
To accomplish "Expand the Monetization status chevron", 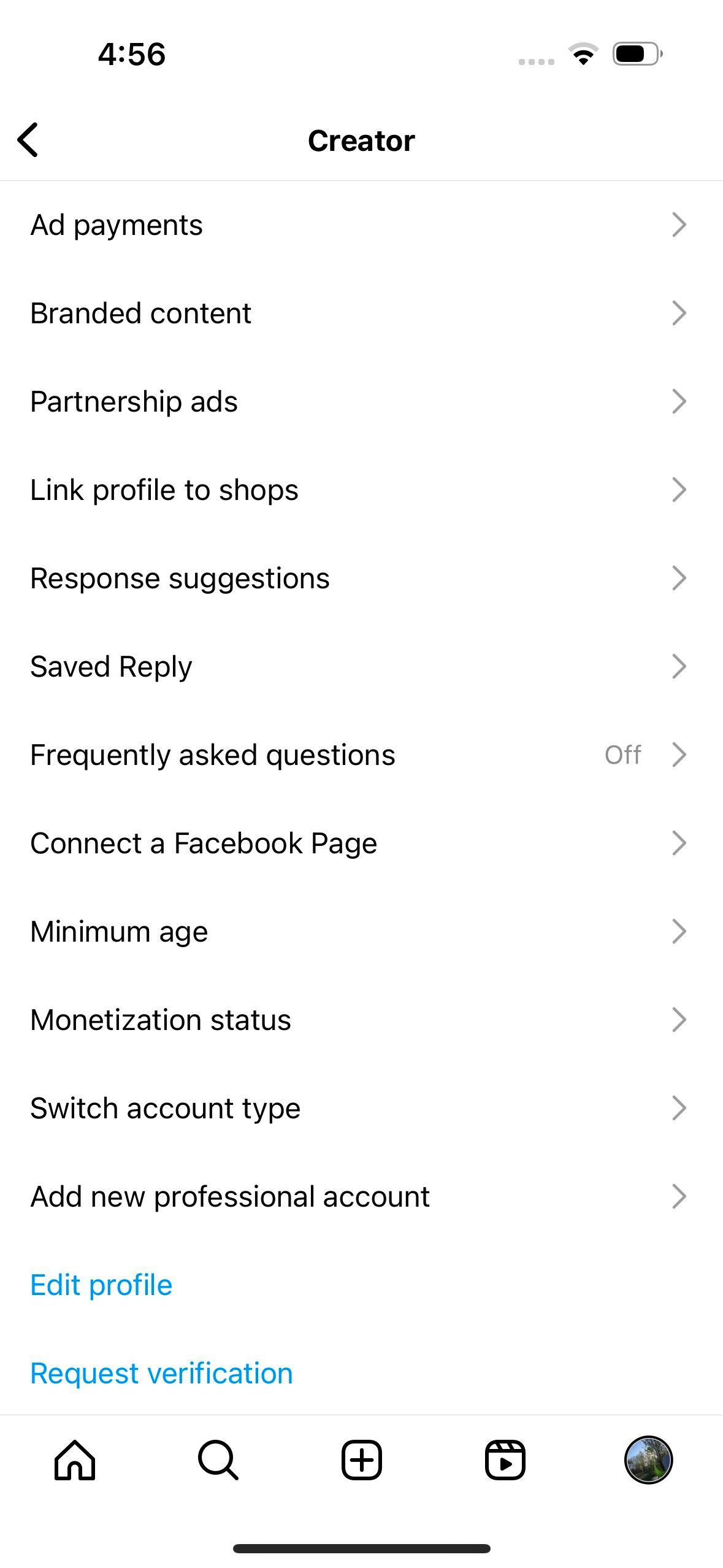I will point(679,1020).
